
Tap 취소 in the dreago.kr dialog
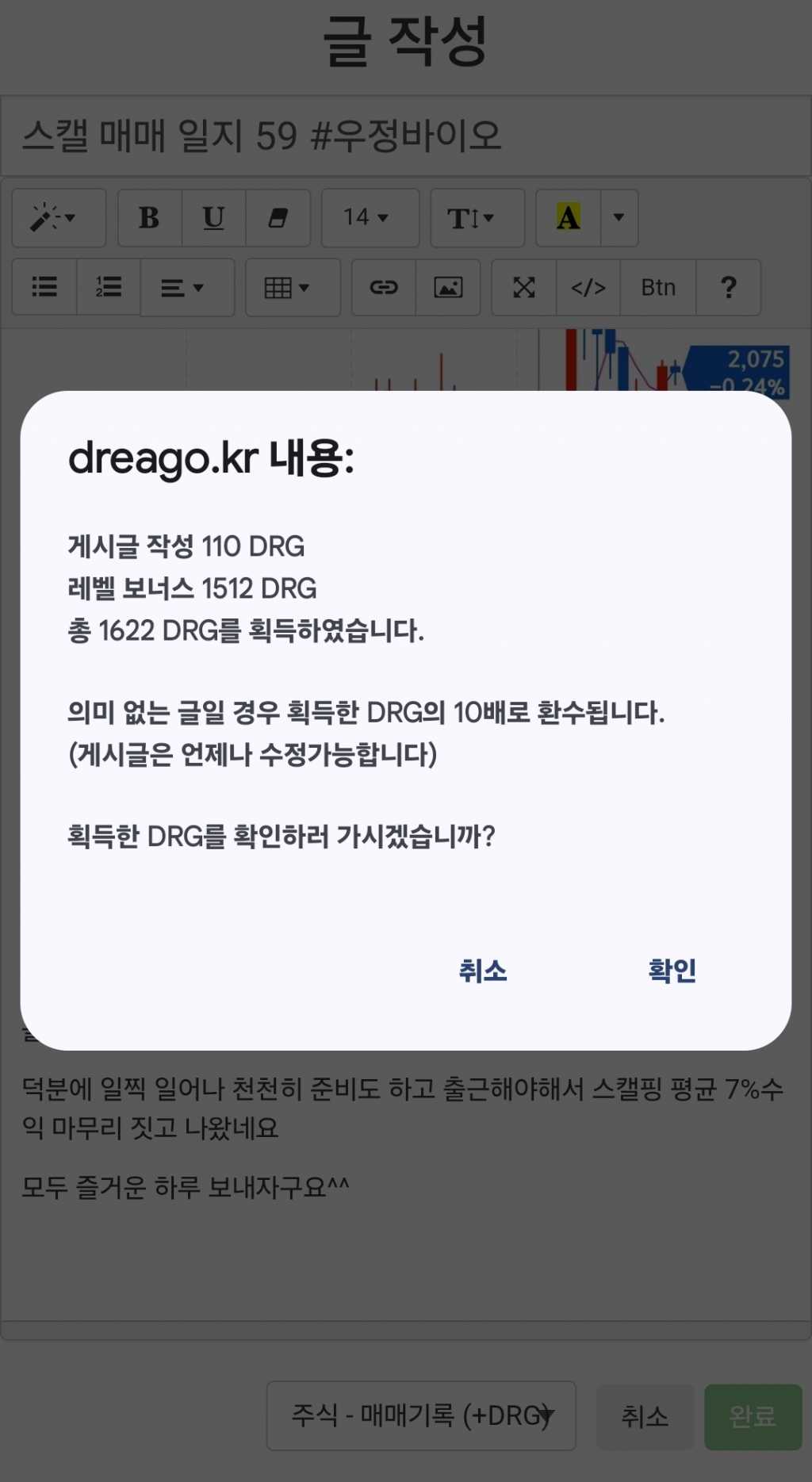(x=482, y=971)
